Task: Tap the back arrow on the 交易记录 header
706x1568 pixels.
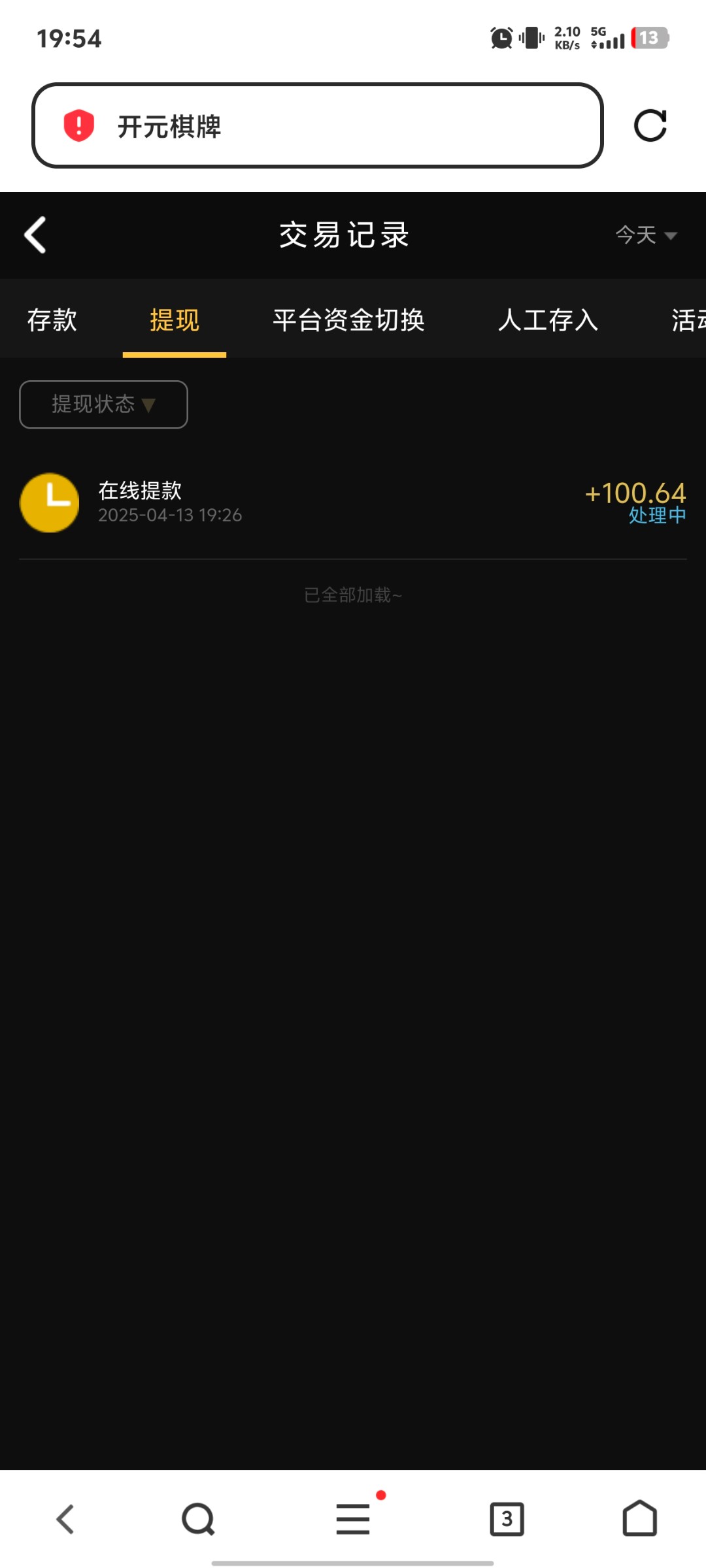Action: (x=35, y=234)
